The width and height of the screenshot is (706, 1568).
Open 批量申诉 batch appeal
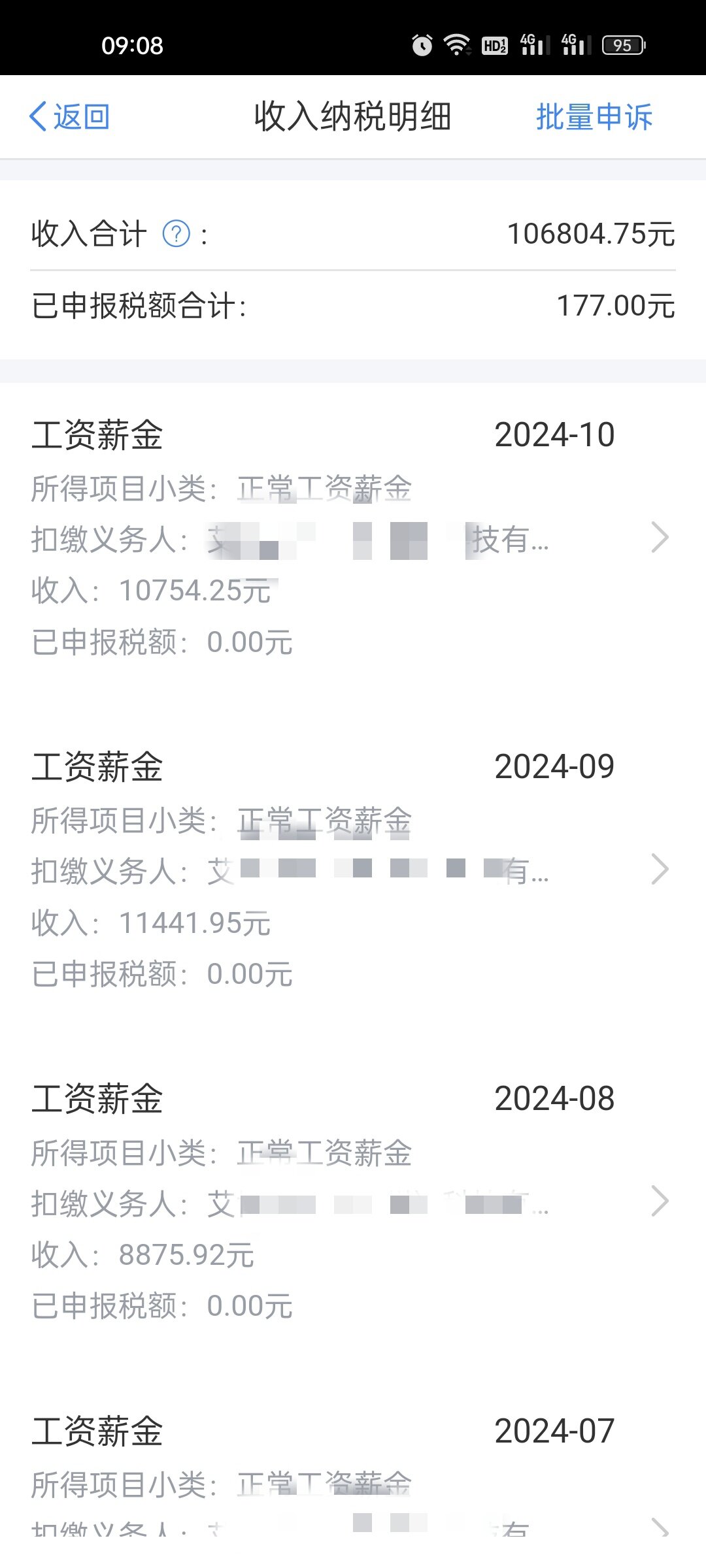pyautogui.click(x=594, y=117)
